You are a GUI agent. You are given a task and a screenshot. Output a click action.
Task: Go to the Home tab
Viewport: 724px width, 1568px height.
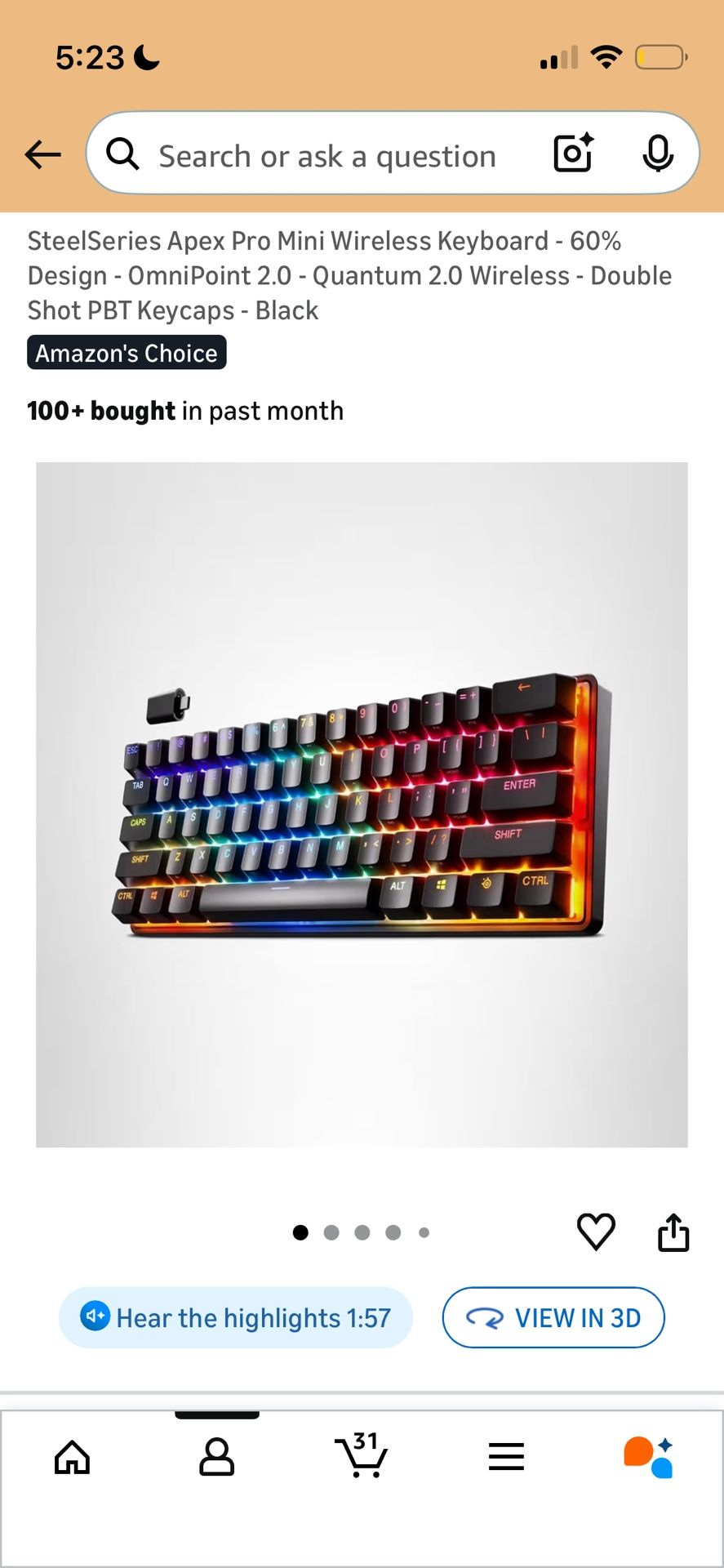click(x=72, y=1458)
